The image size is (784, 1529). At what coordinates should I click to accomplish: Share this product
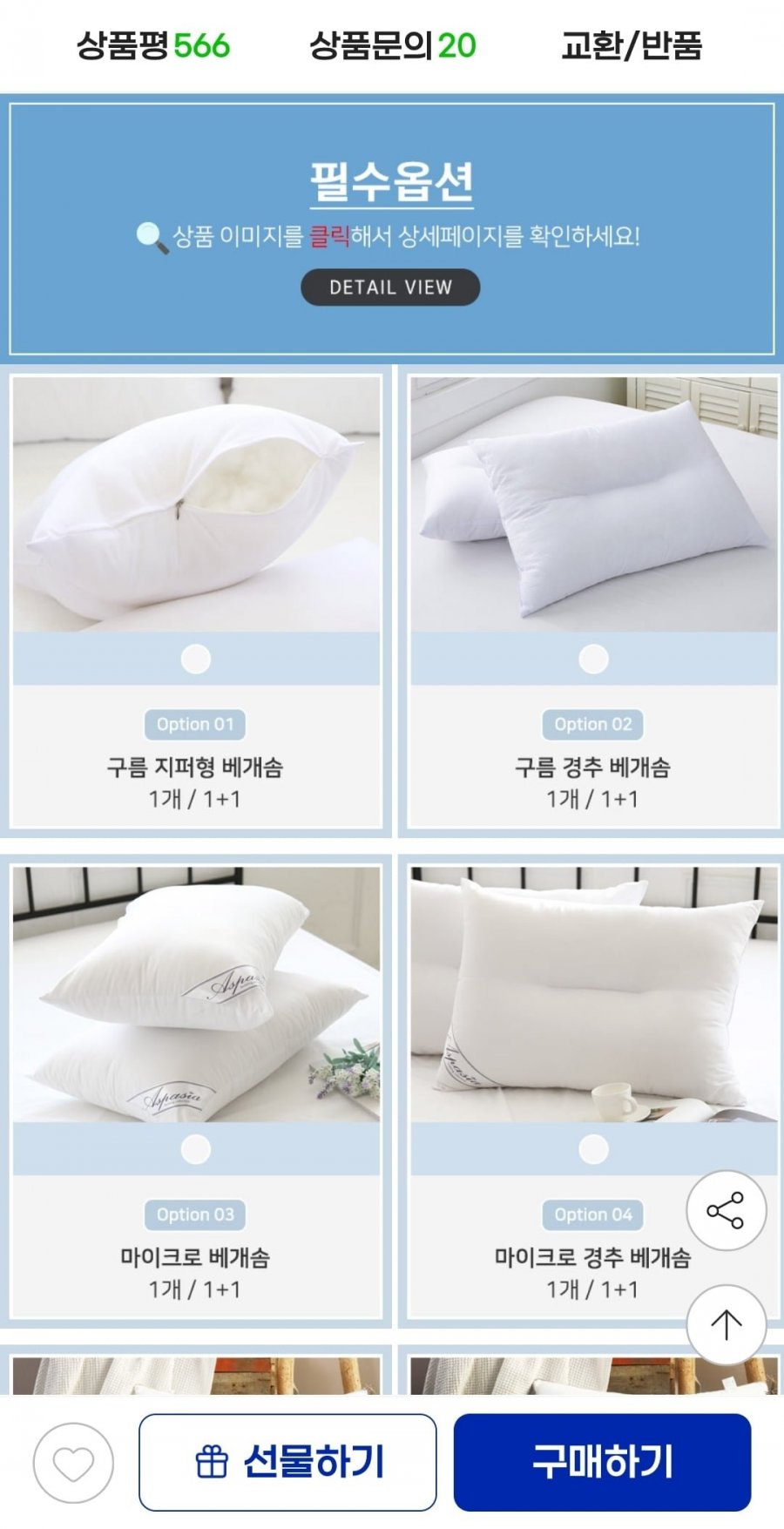click(x=726, y=1210)
